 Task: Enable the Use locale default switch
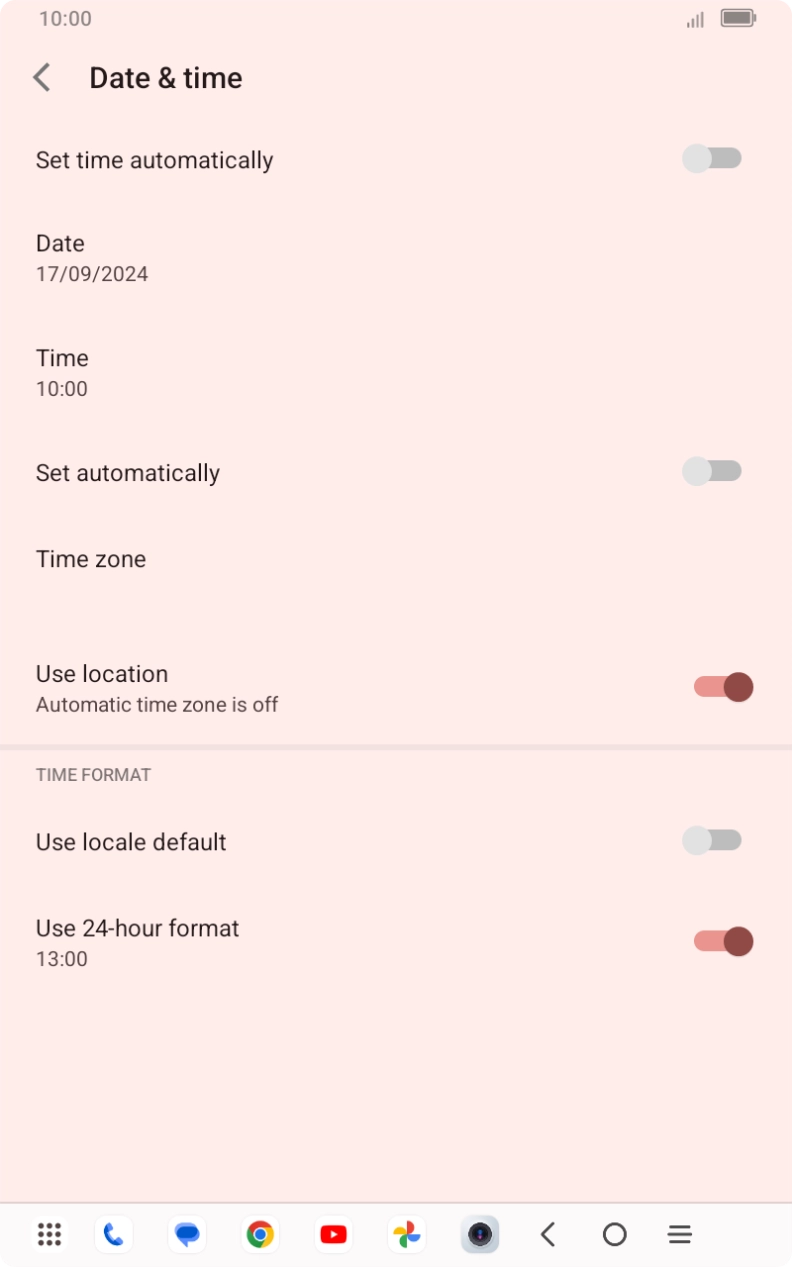pyautogui.click(x=712, y=840)
